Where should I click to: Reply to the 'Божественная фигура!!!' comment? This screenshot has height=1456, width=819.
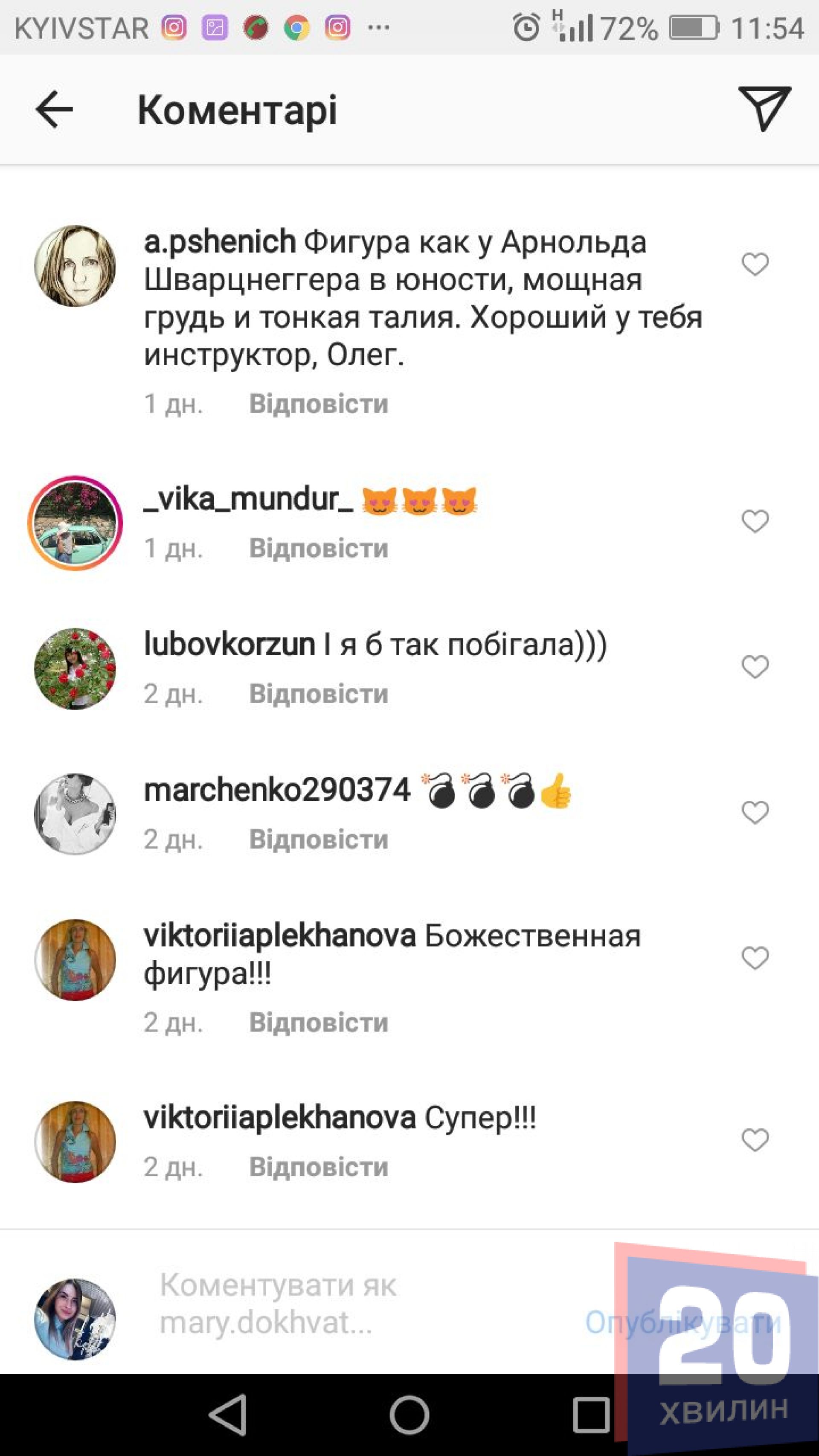coord(318,1023)
